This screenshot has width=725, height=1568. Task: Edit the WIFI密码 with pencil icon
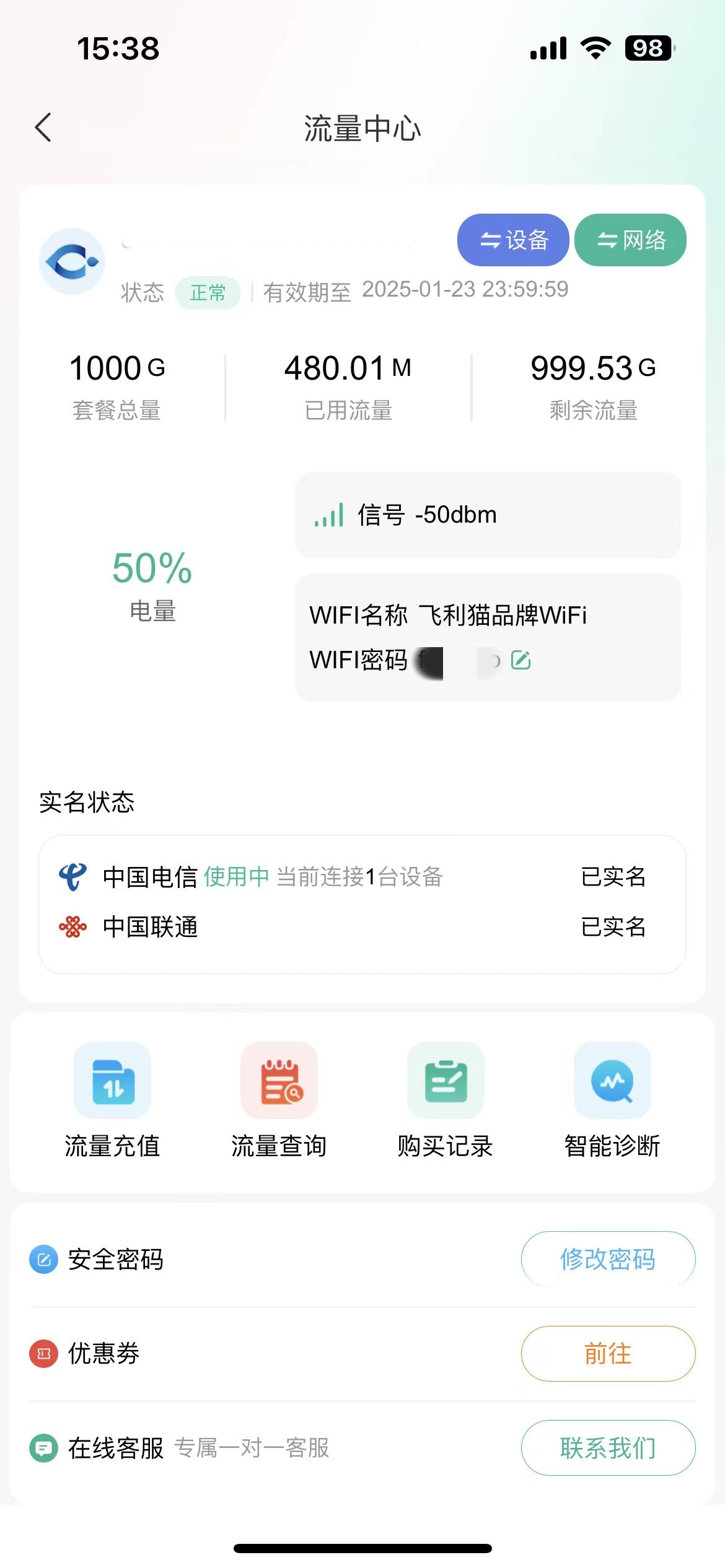(x=521, y=660)
